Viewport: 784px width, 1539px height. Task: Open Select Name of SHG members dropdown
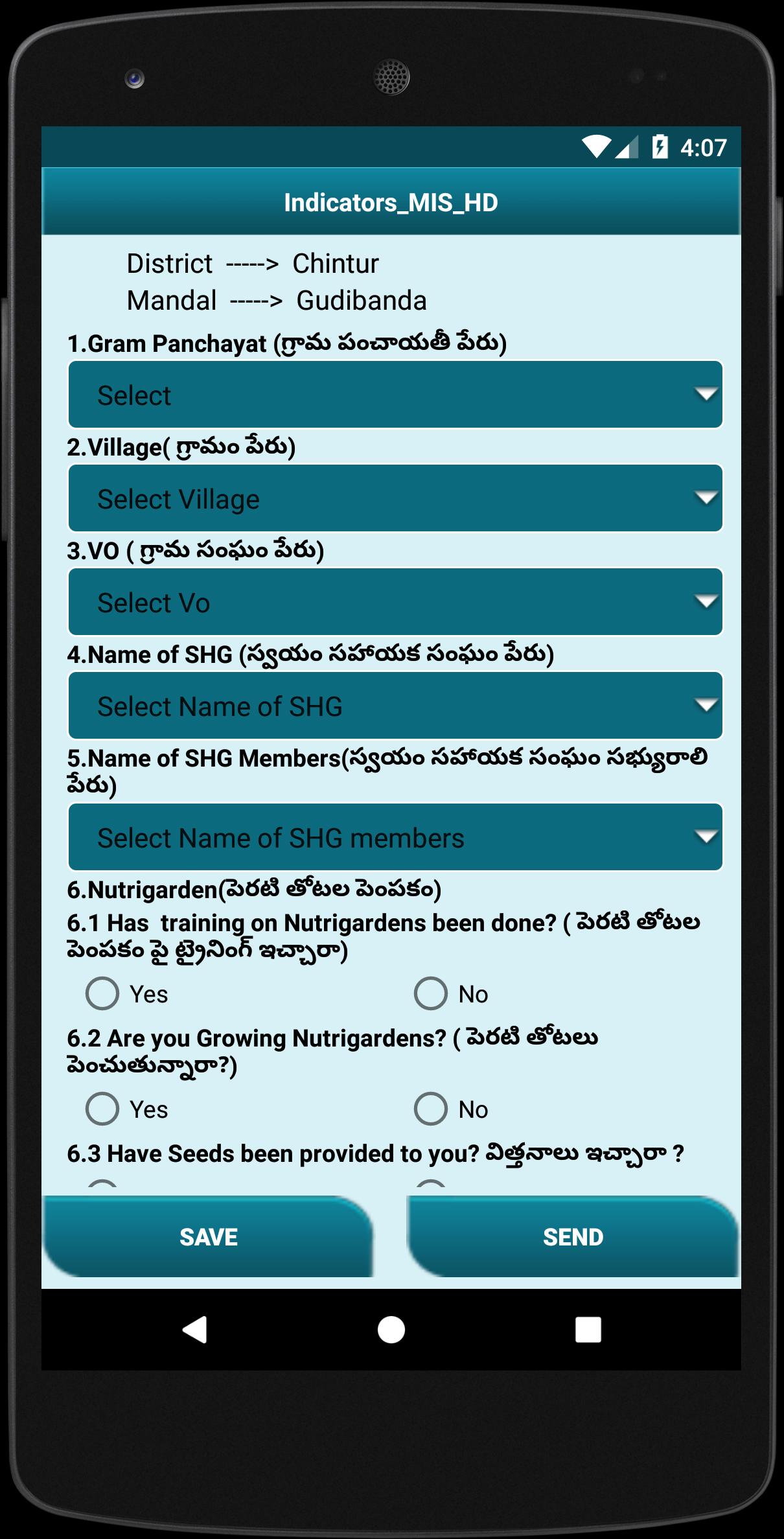click(x=395, y=837)
